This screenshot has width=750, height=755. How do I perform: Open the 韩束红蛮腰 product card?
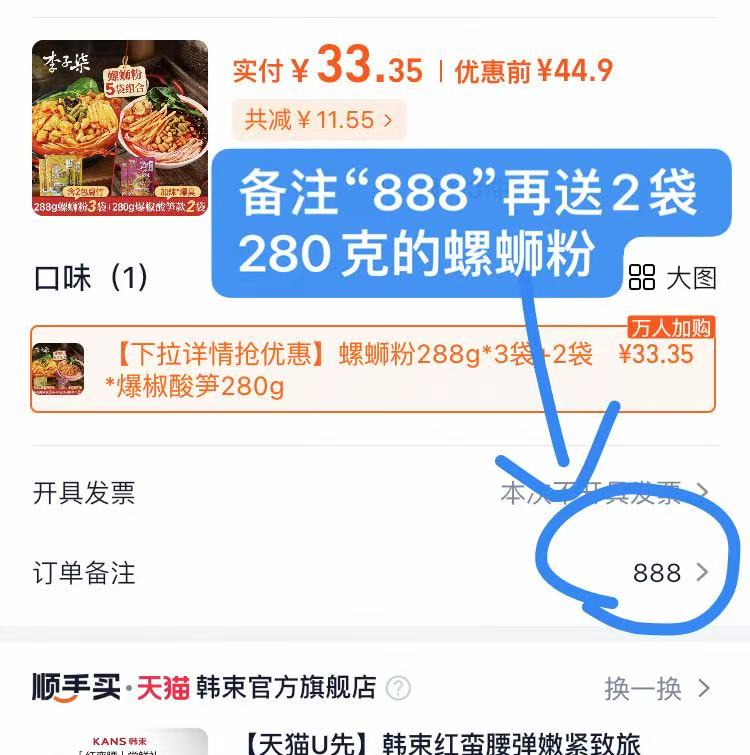pos(440,742)
